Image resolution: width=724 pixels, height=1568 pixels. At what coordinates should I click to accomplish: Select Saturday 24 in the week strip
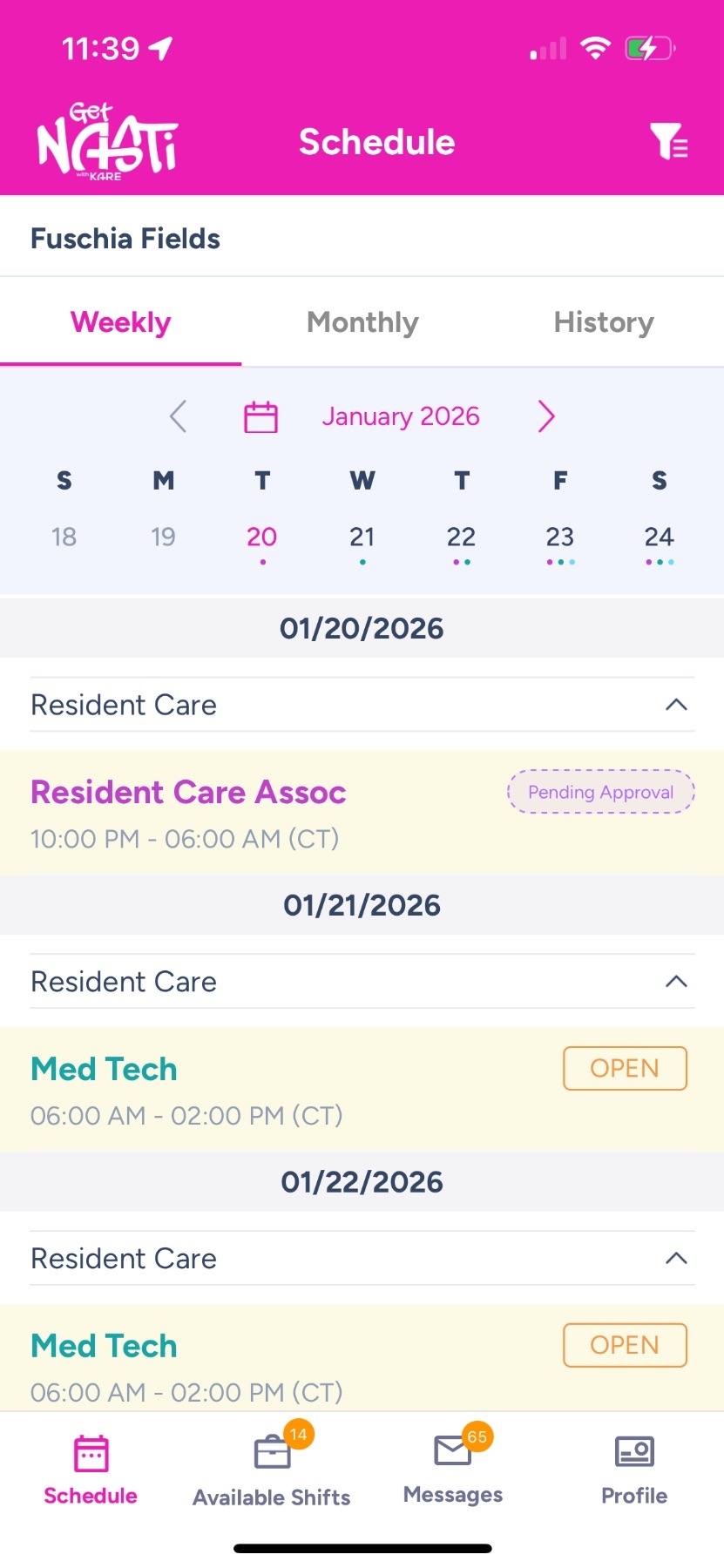[x=659, y=537]
